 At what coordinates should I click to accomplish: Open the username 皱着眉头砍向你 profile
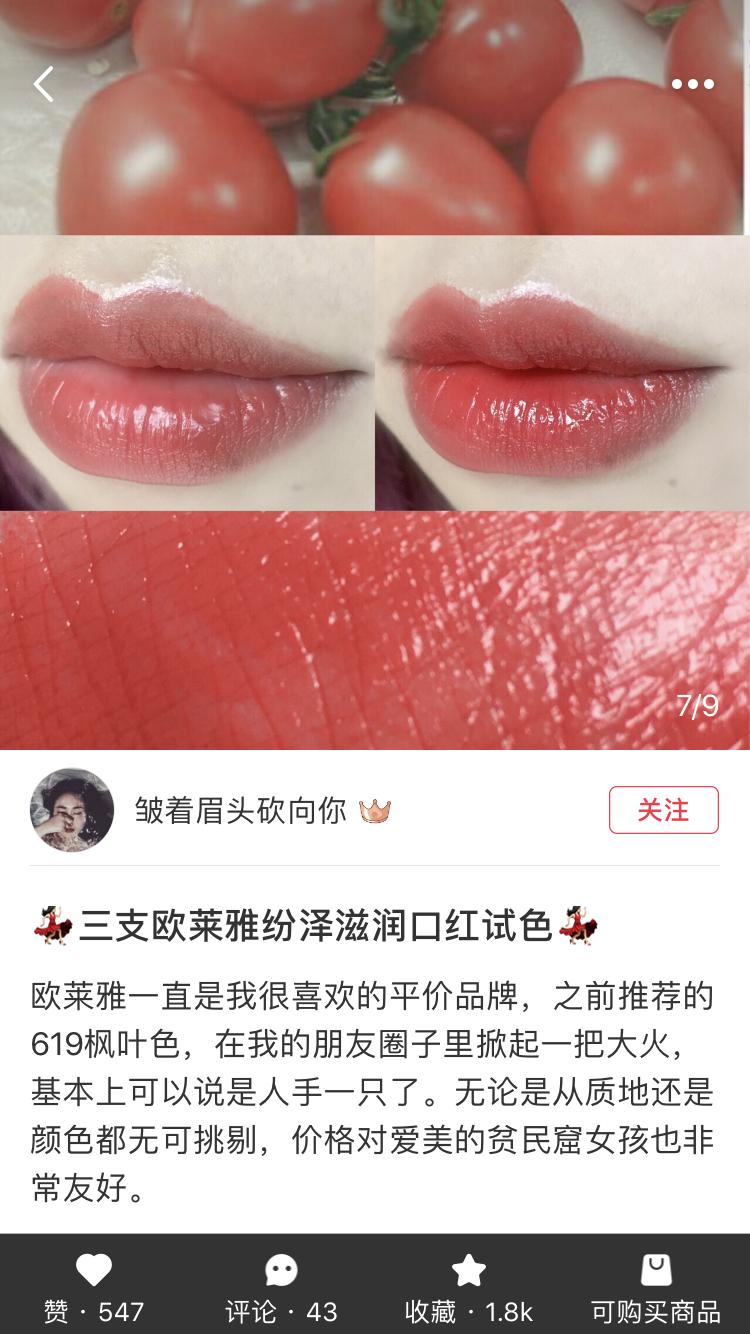[x=241, y=810]
